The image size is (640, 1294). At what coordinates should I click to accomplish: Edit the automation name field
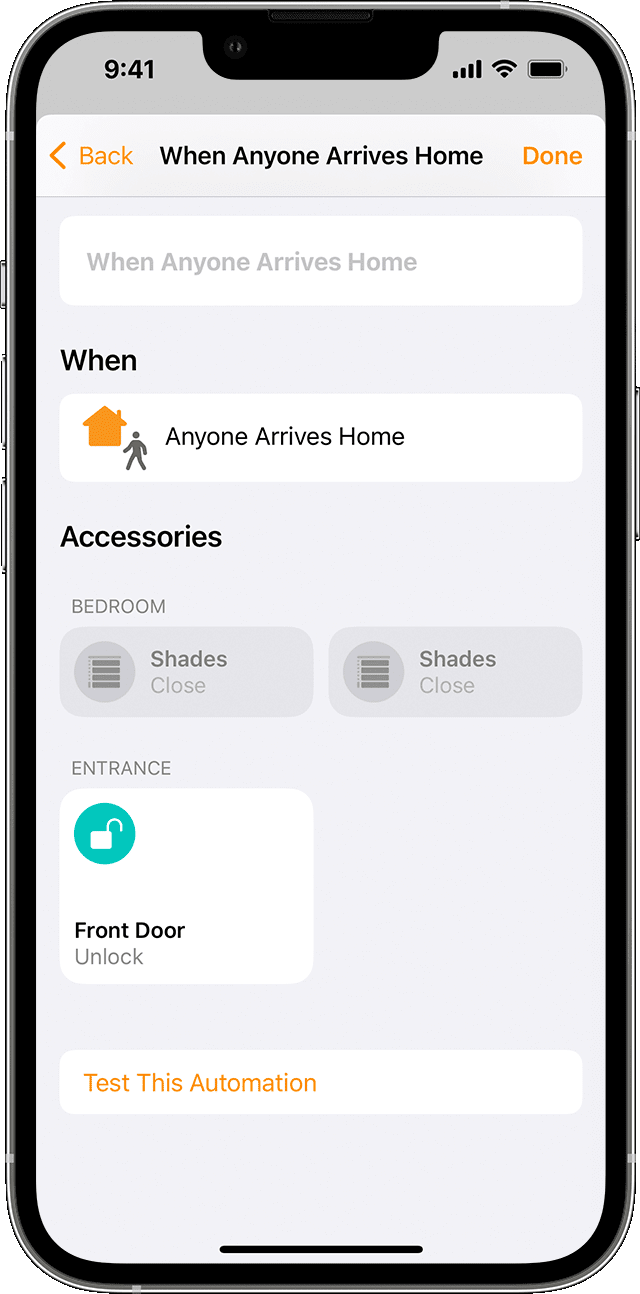point(320,262)
